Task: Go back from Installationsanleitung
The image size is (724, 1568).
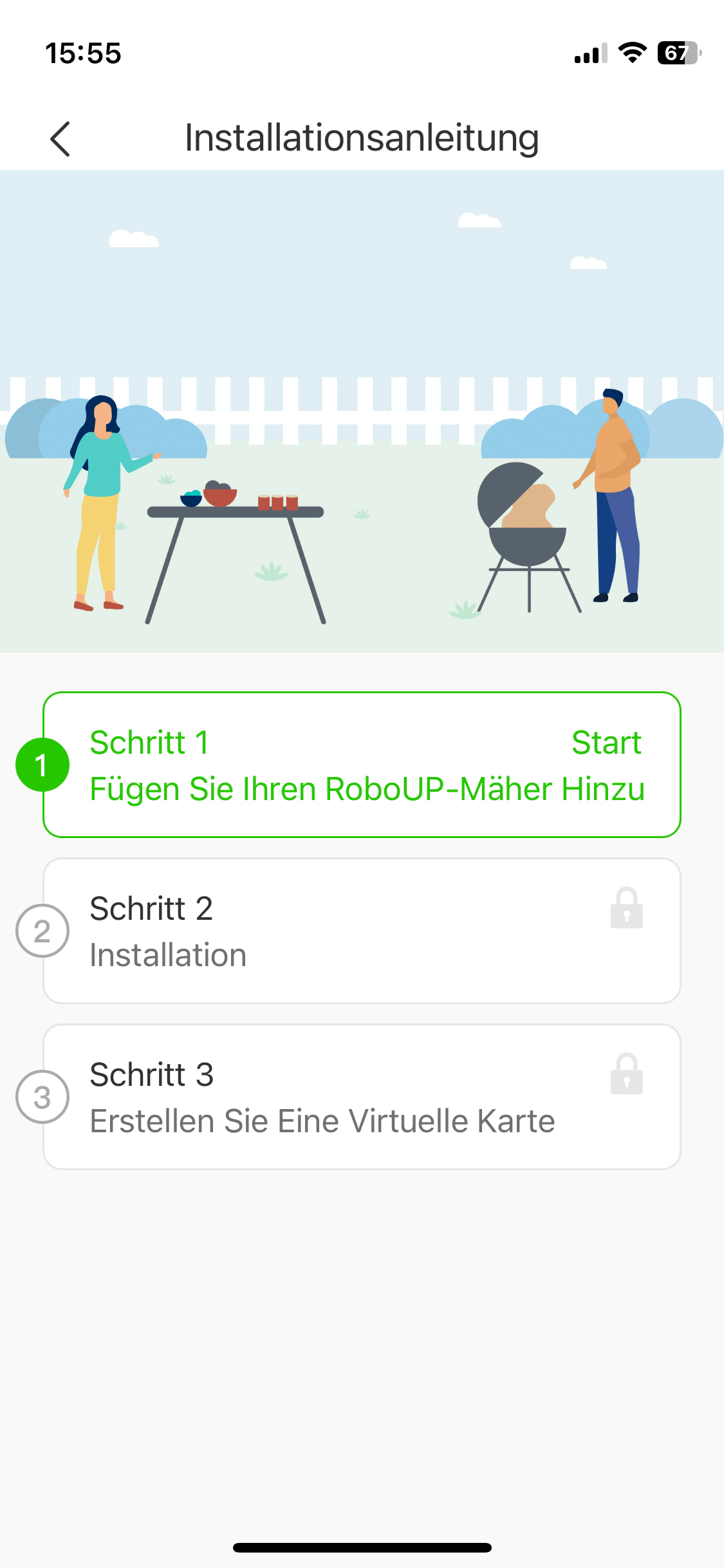Action: (x=60, y=139)
